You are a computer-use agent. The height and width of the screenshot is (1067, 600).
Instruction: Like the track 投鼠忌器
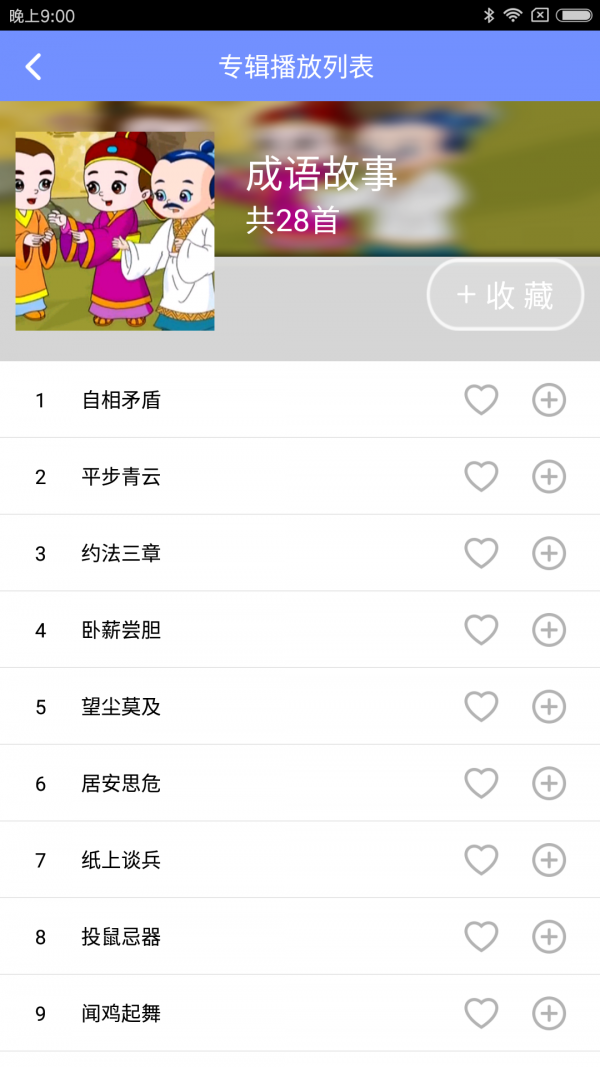(x=481, y=937)
